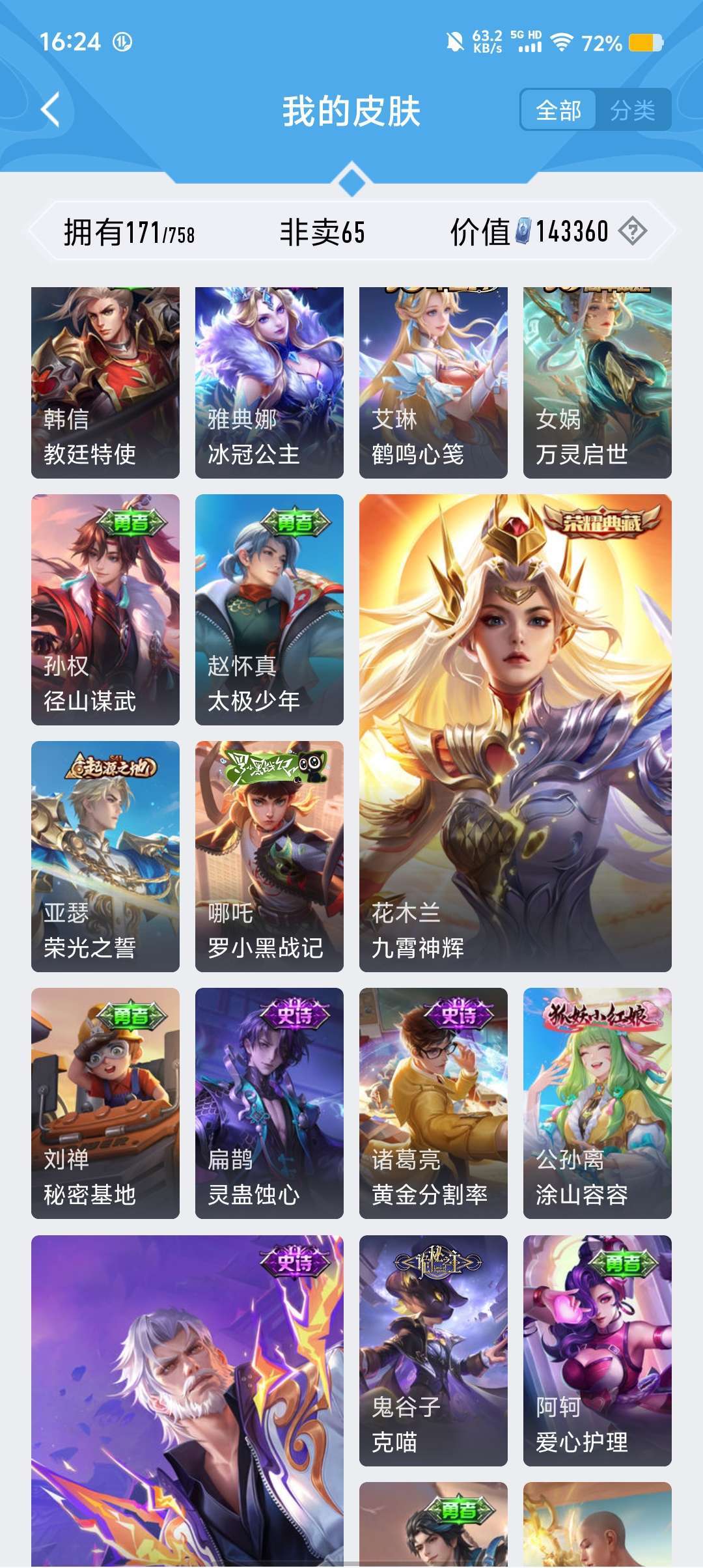Open 花木兰 九霄神辉 skin card
This screenshot has width=703, height=1568.
pos(516,733)
